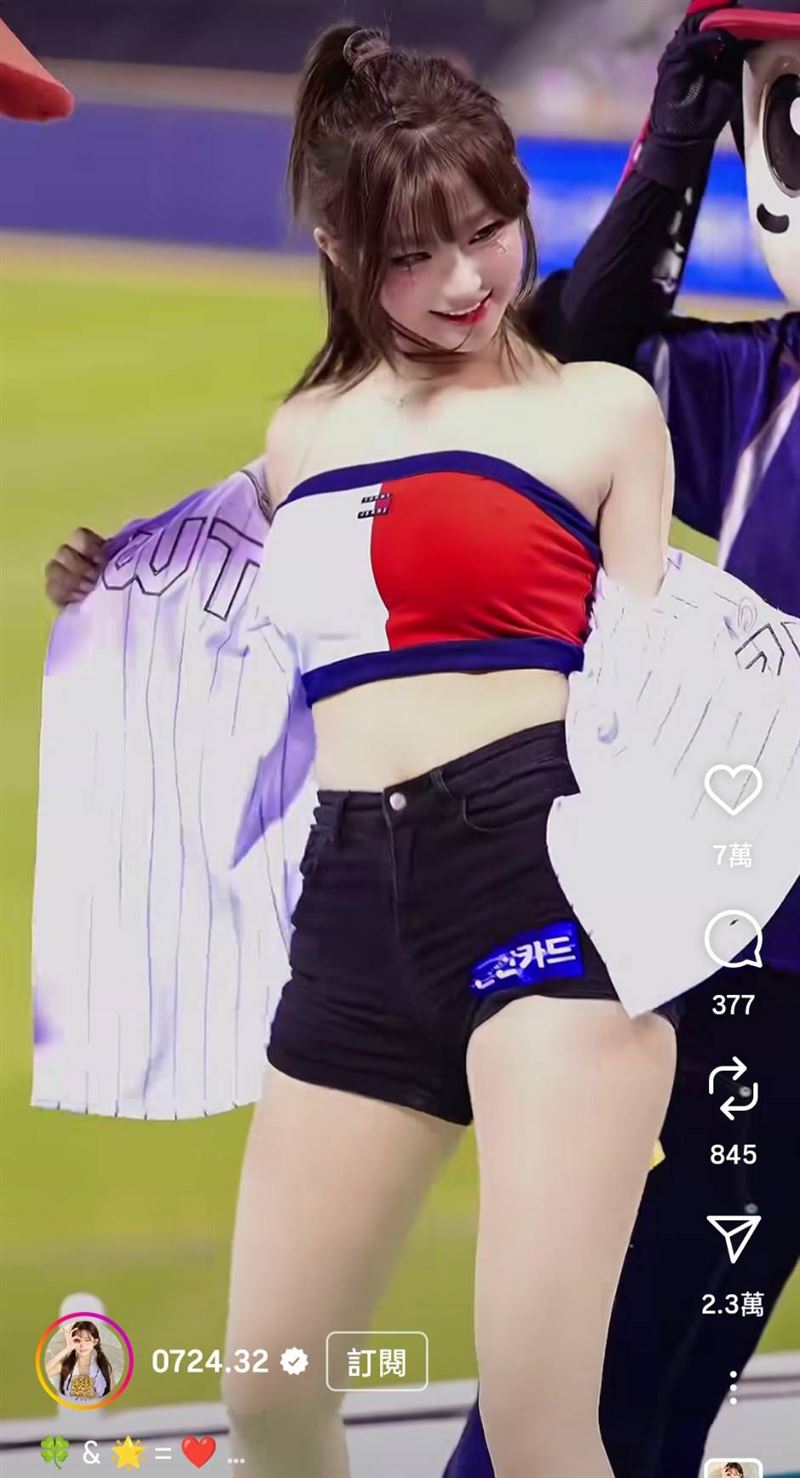This screenshot has height=1478, width=800.
Task: Open the audio thumbnail in the bottom corner
Action: pyautogui.click(x=733, y=1468)
